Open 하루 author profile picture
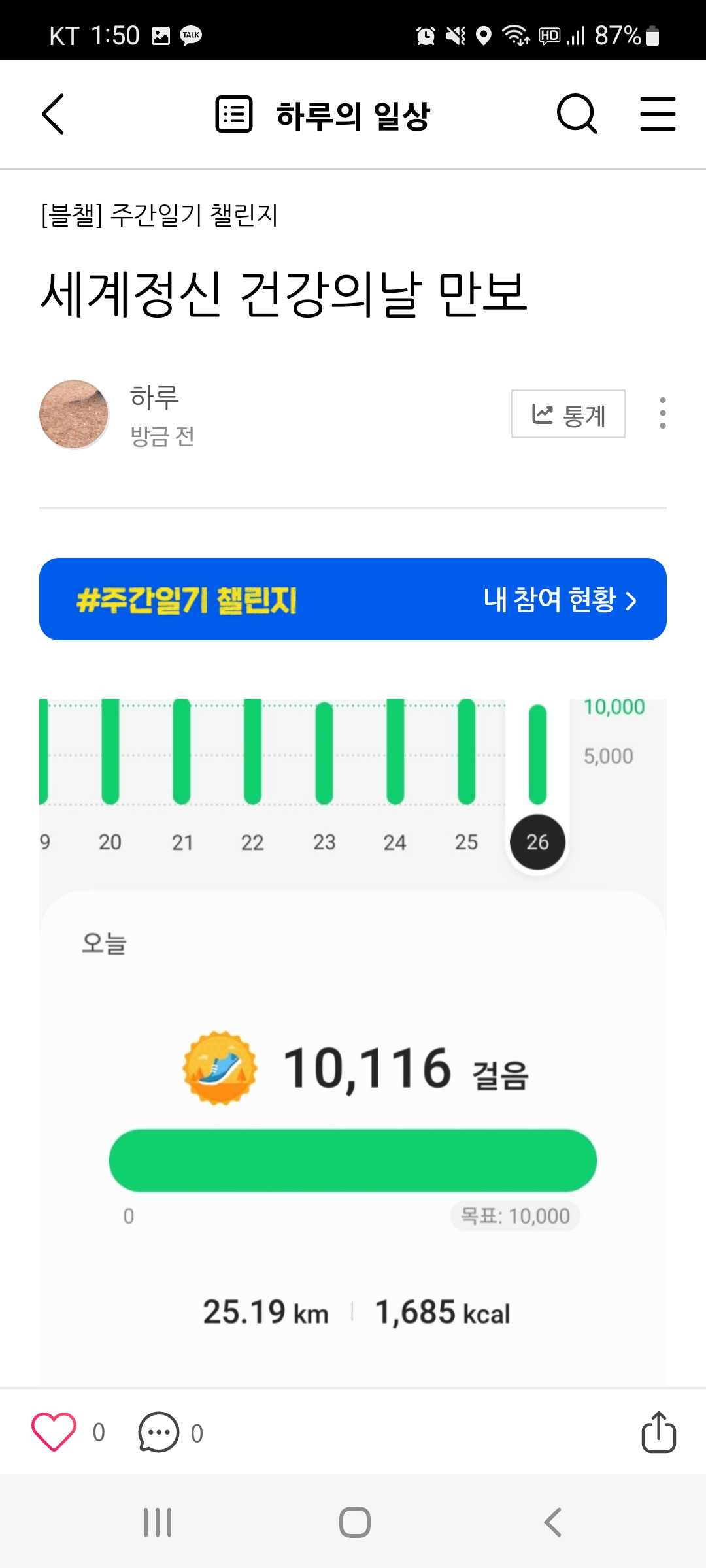 (x=74, y=414)
